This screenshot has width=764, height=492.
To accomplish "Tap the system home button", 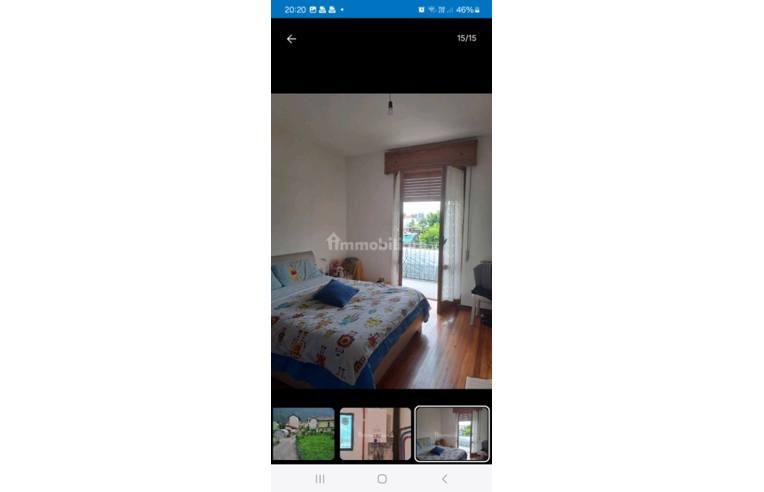I will click(382, 479).
